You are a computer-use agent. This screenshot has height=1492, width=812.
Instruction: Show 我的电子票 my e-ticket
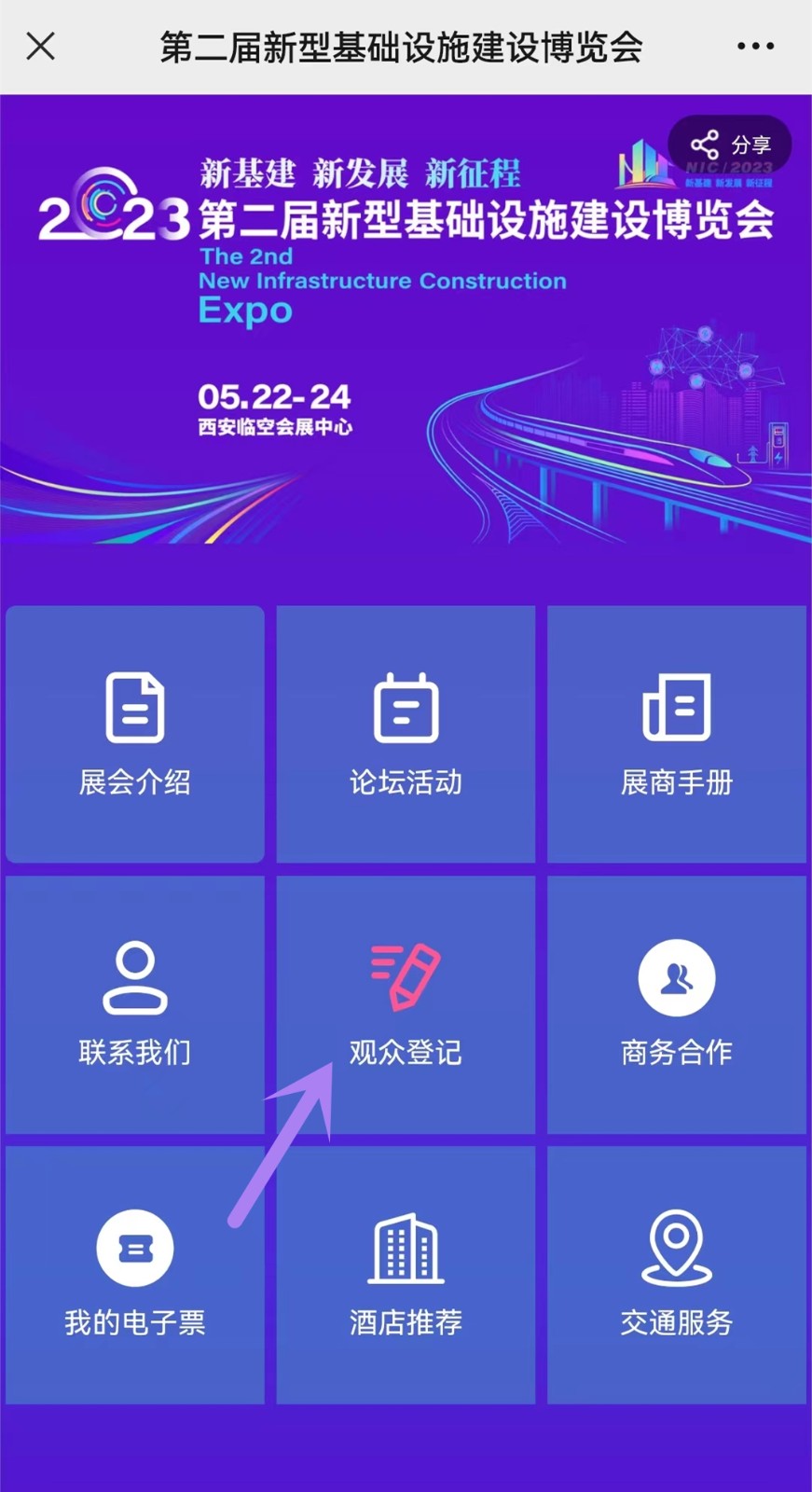(135, 1275)
